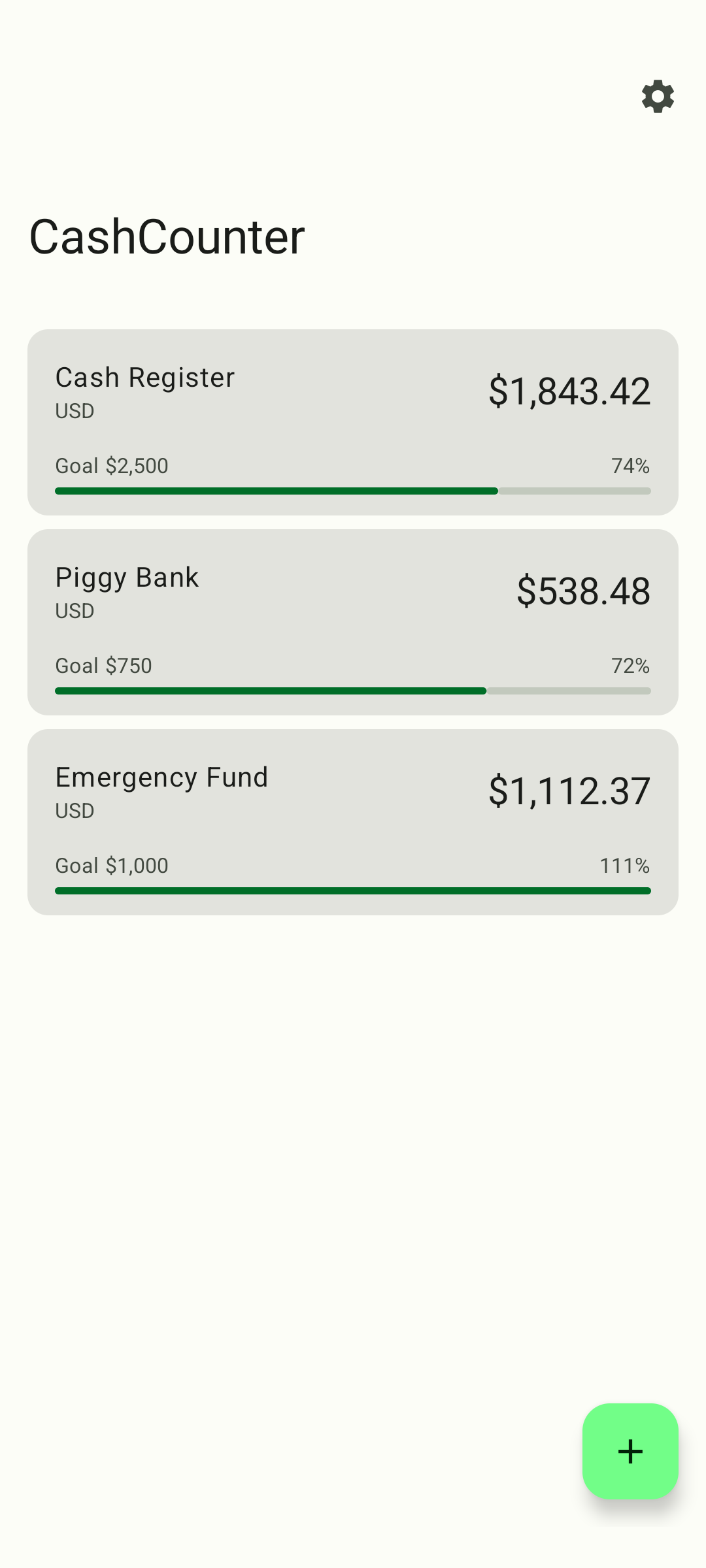
Task: Select the 74% percentage text
Action: [x=630, y=466]
